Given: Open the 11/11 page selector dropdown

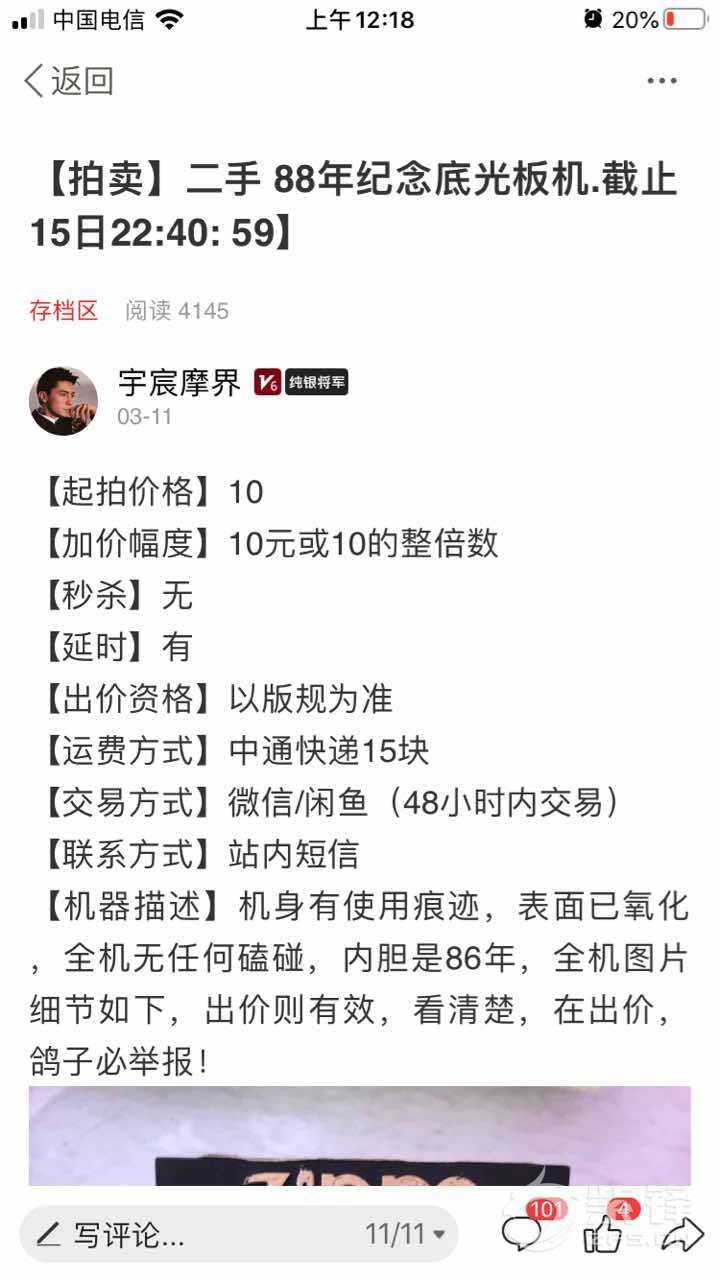Looking at the screenshot, I should pos(405,1234).
